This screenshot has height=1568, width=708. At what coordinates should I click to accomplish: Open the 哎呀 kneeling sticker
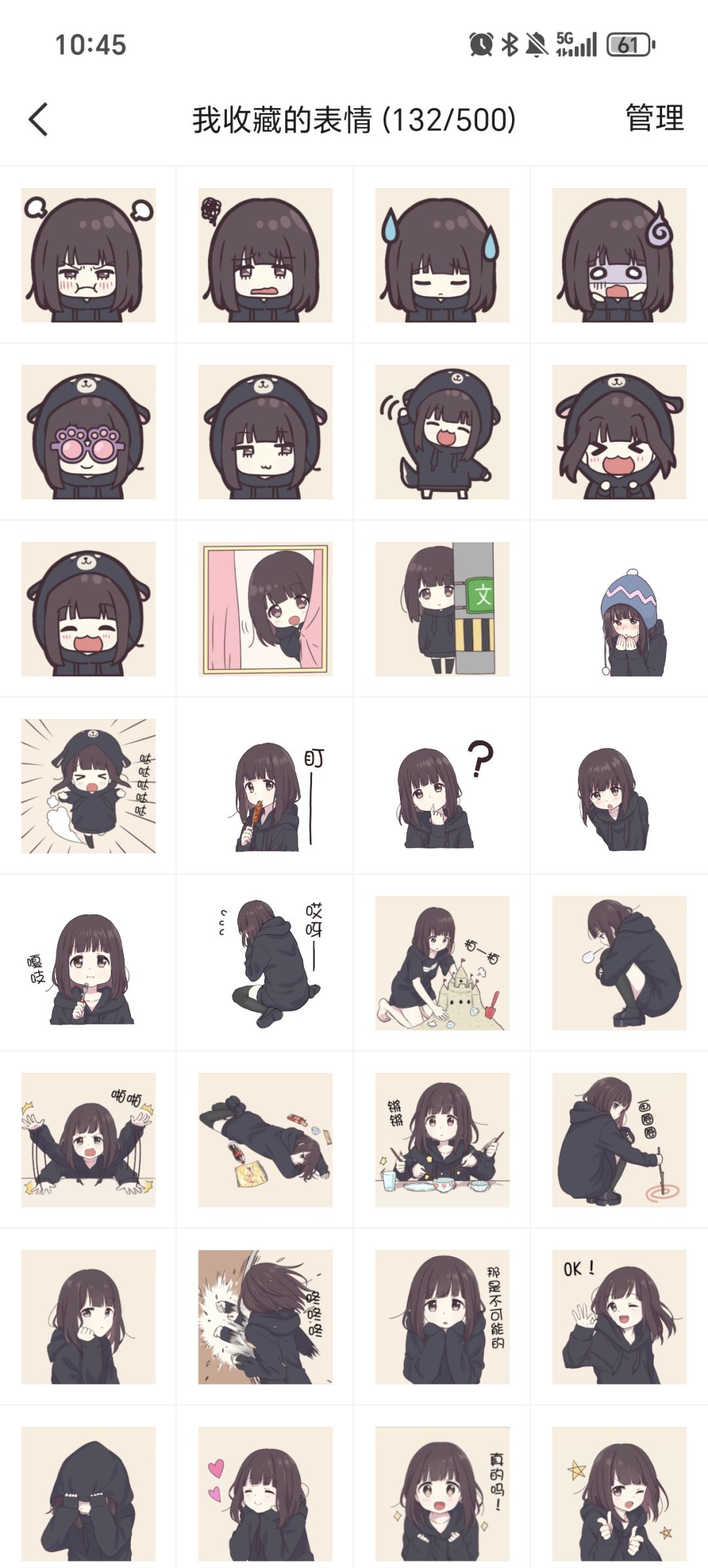(265, 963)
